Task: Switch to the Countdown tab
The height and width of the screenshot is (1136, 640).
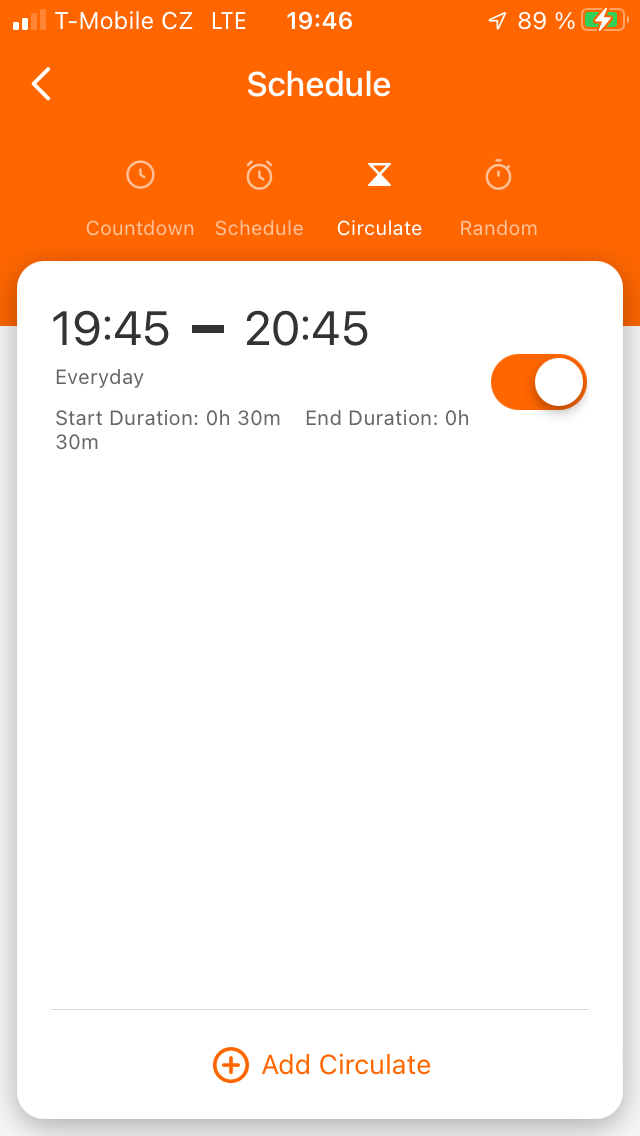Action: pos(140,199)
